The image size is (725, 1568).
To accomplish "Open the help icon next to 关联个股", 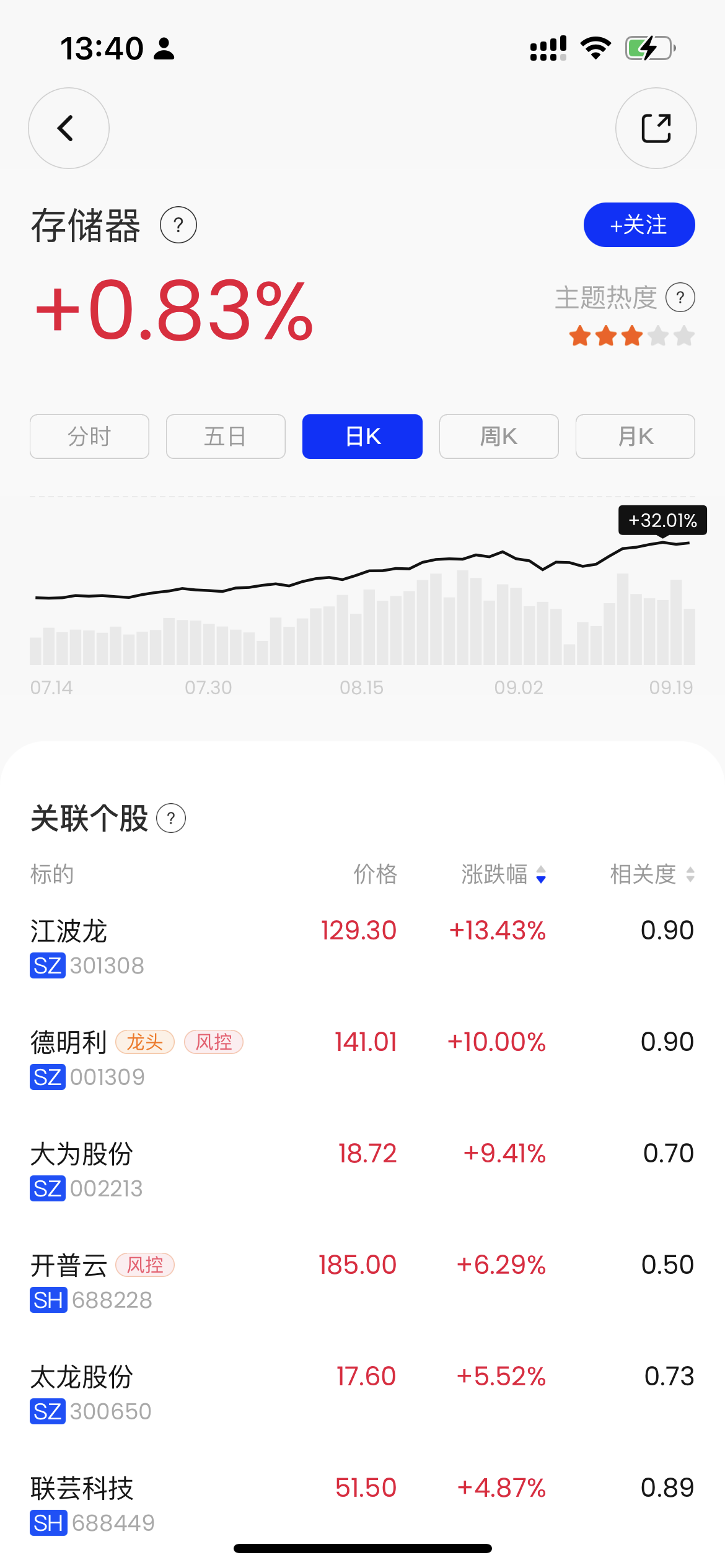I will [x=171, y=818].
